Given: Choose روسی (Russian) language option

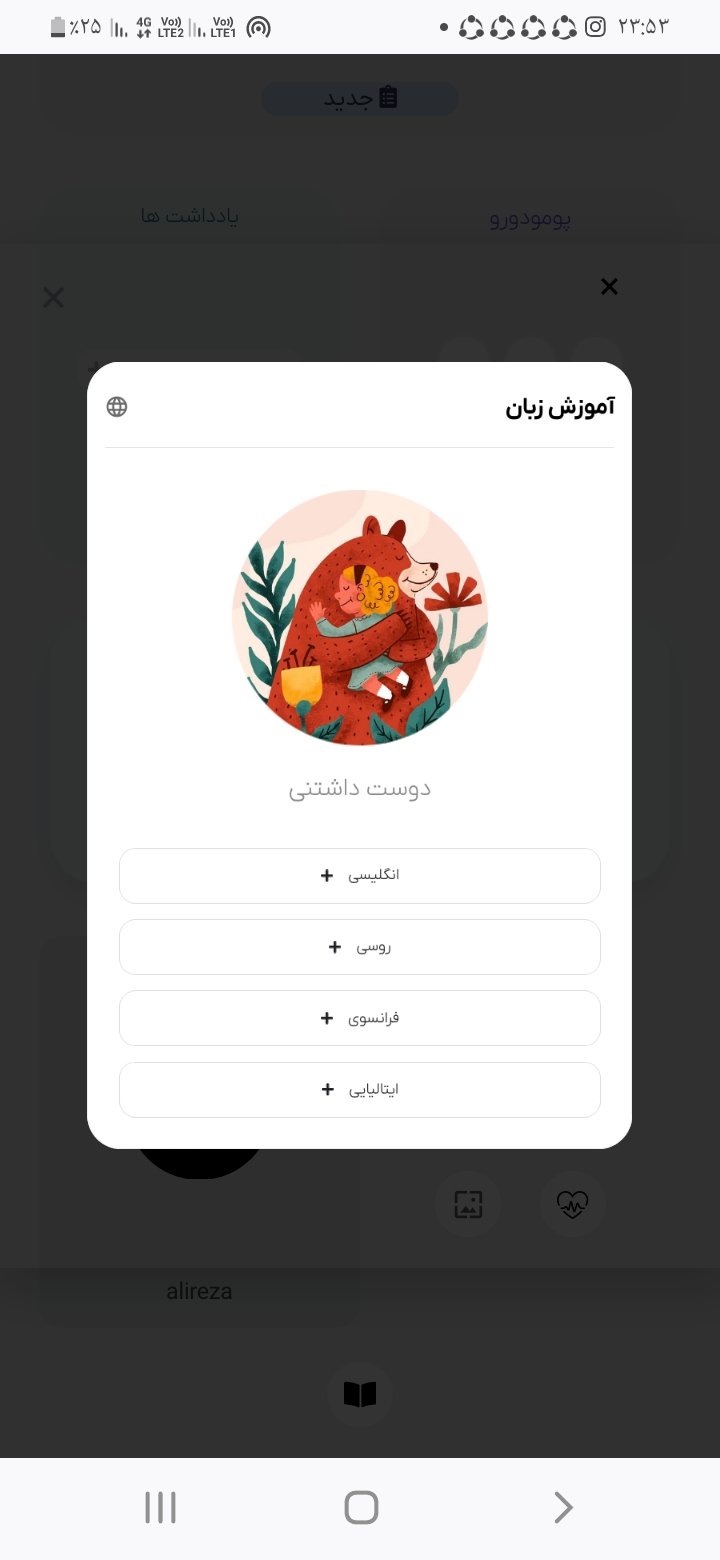Looking at the screenshot, I should click(x=360, y=947).
